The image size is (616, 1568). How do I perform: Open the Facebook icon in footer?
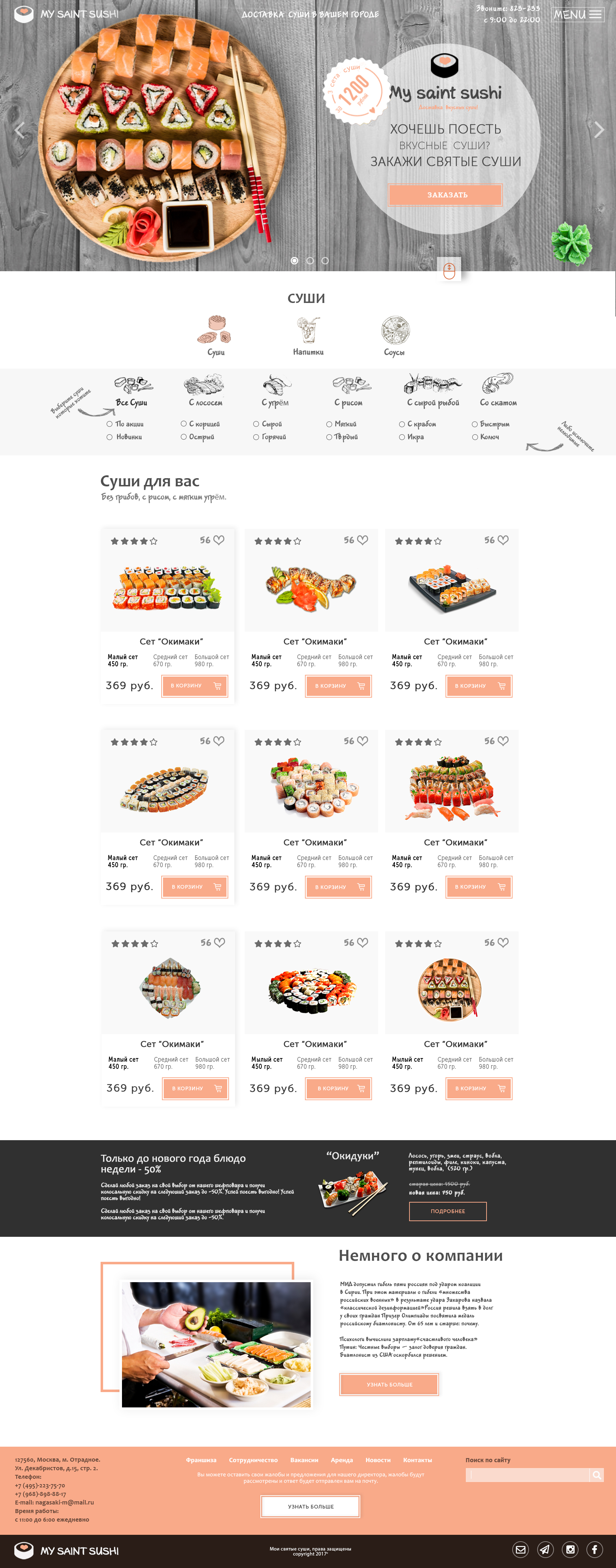pyautogui.click(x=595, y=1550)
